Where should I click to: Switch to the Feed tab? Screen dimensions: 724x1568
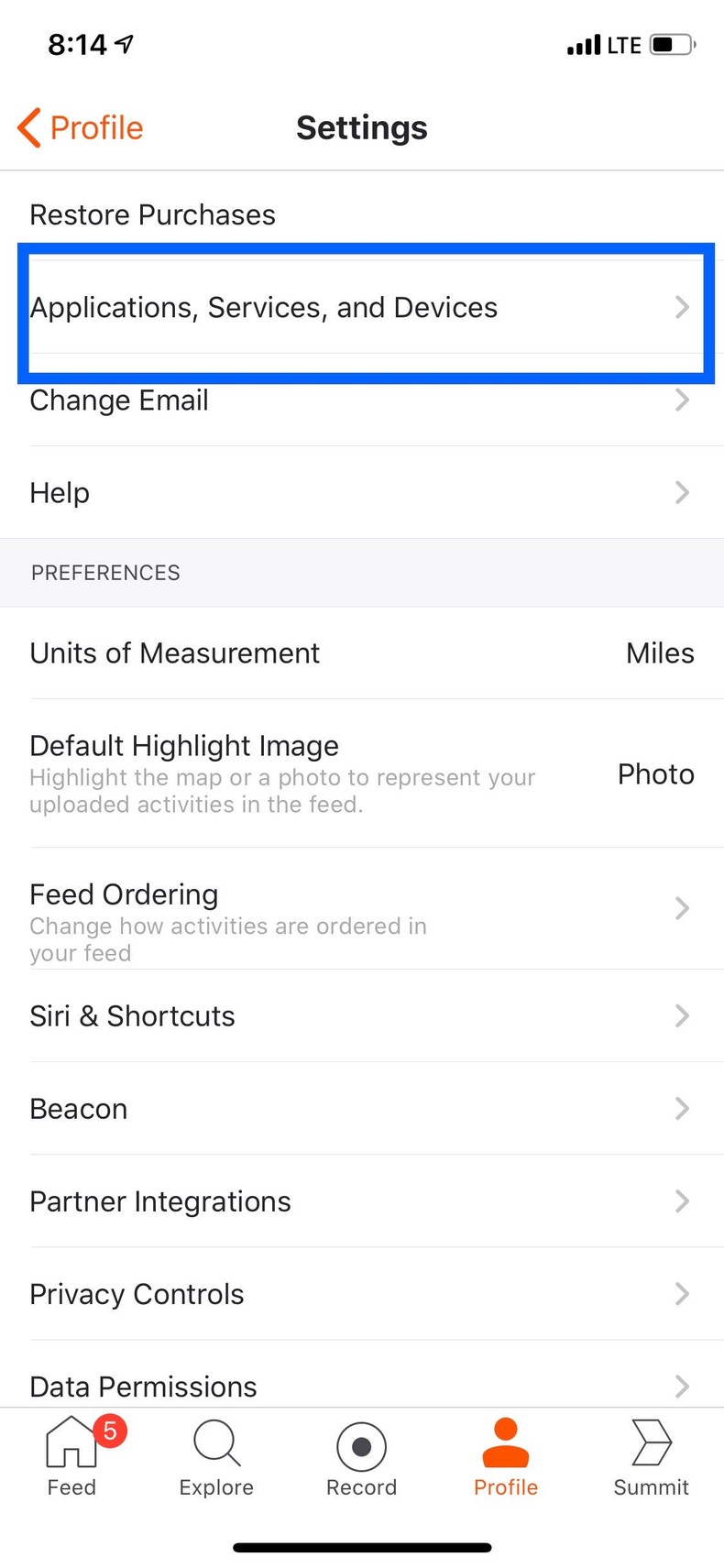[71, 1457]
